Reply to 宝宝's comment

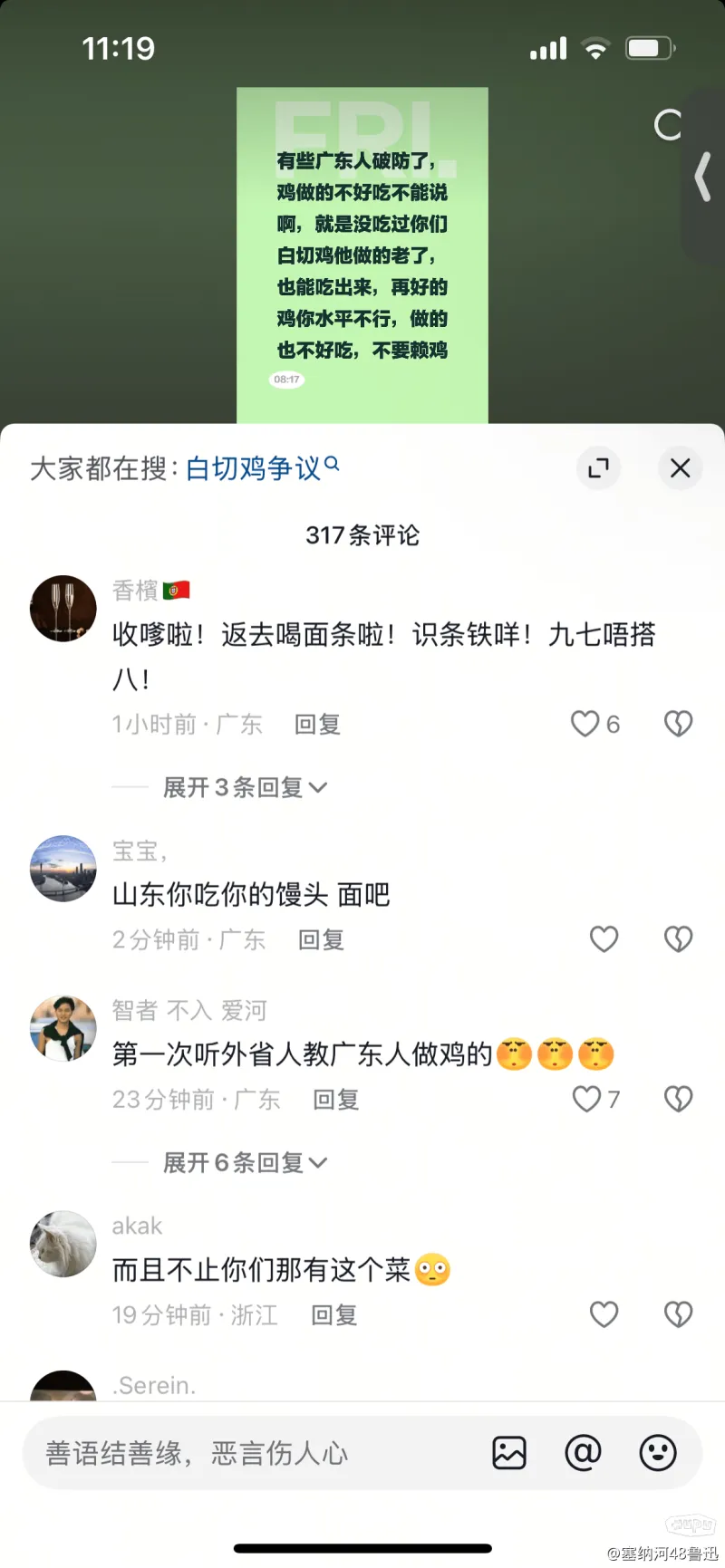[321, 940]
